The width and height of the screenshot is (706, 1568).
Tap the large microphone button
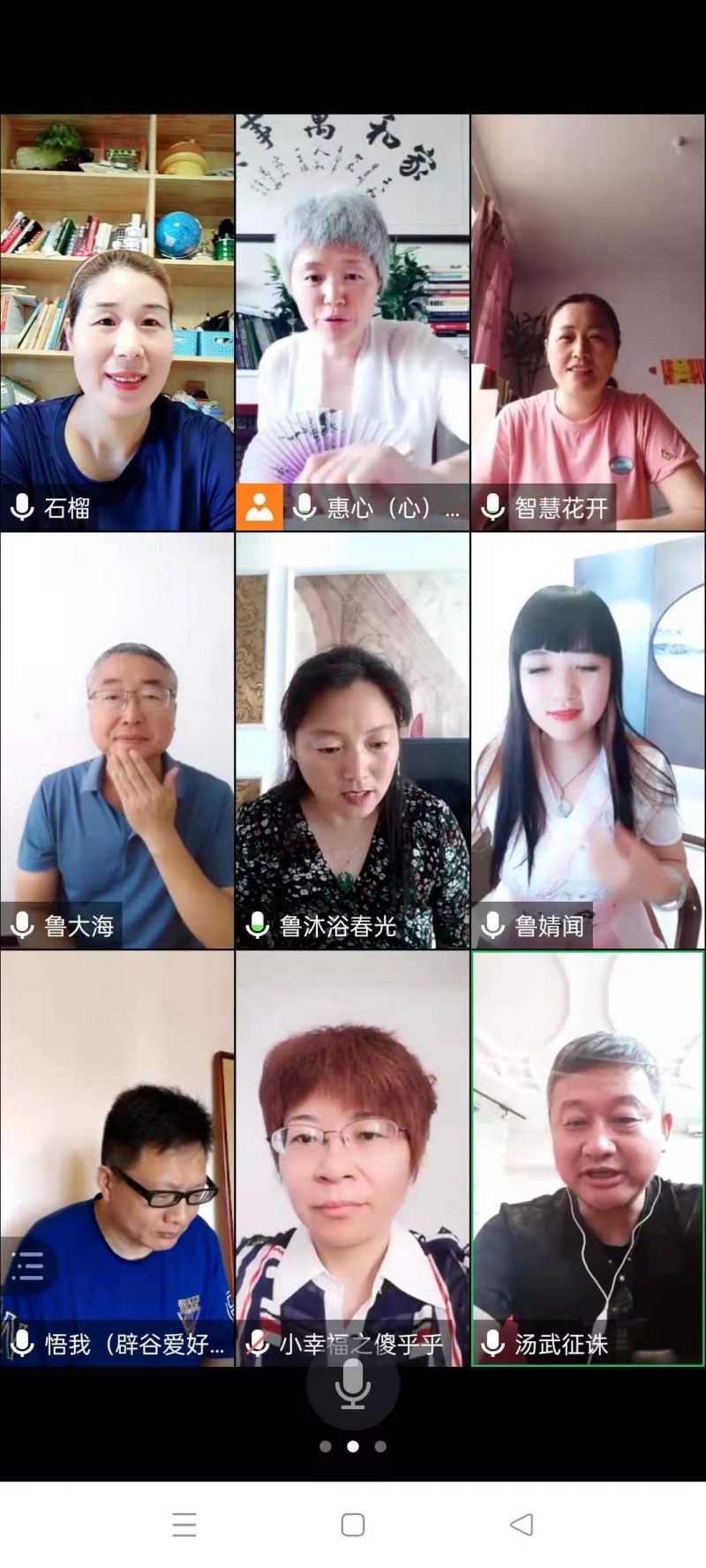click(x=352, y=1384)
